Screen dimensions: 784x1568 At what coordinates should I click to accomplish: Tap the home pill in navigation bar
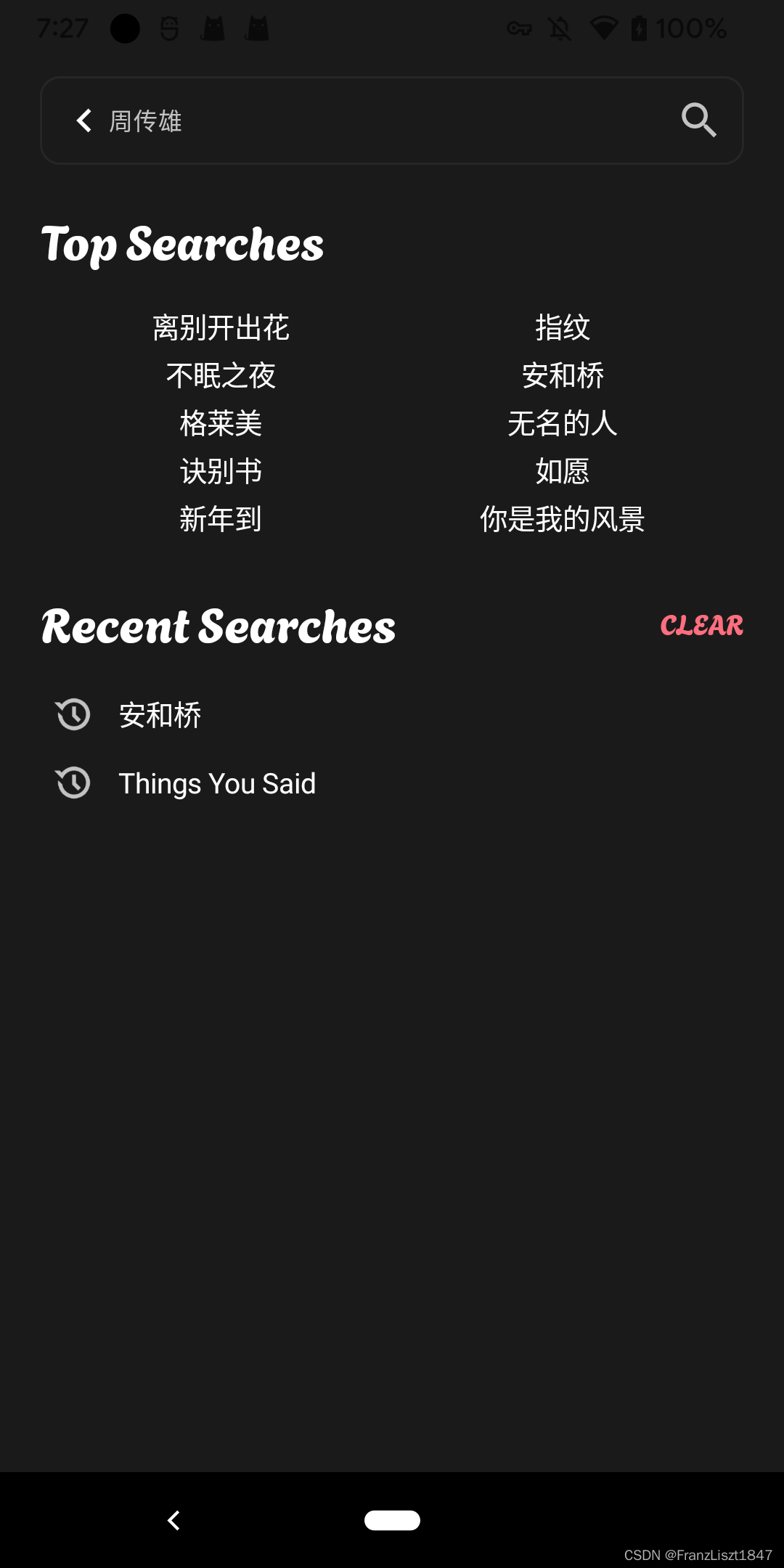[x=392, y=1520]
